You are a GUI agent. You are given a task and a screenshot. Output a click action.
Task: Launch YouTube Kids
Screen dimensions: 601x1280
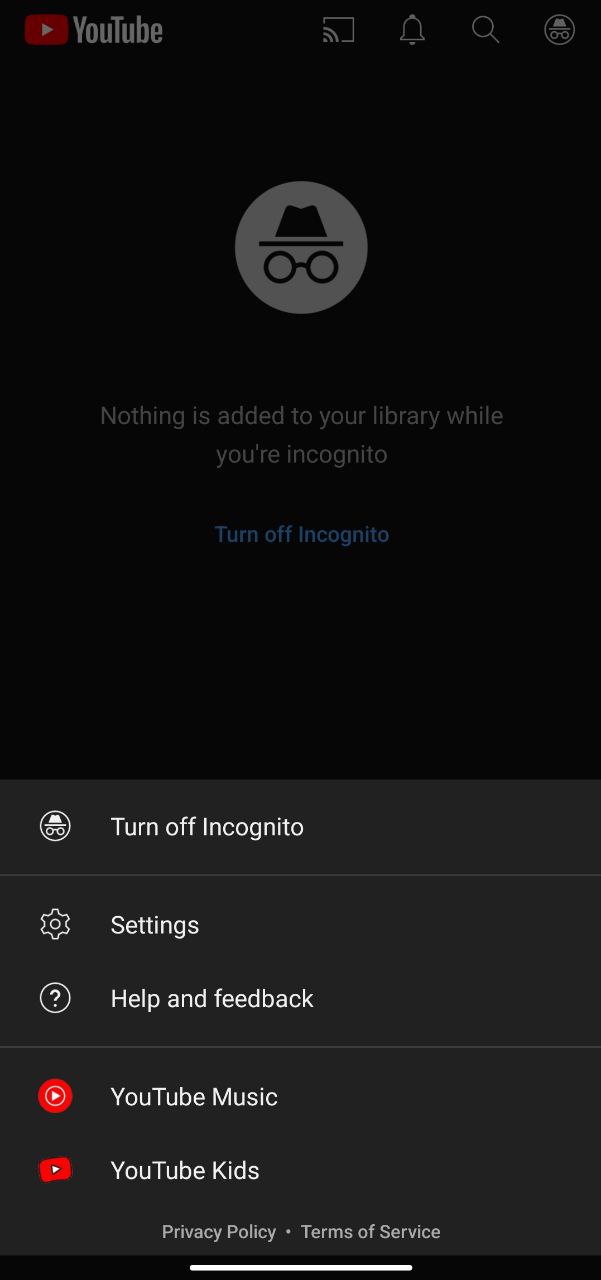(300, 1170)
